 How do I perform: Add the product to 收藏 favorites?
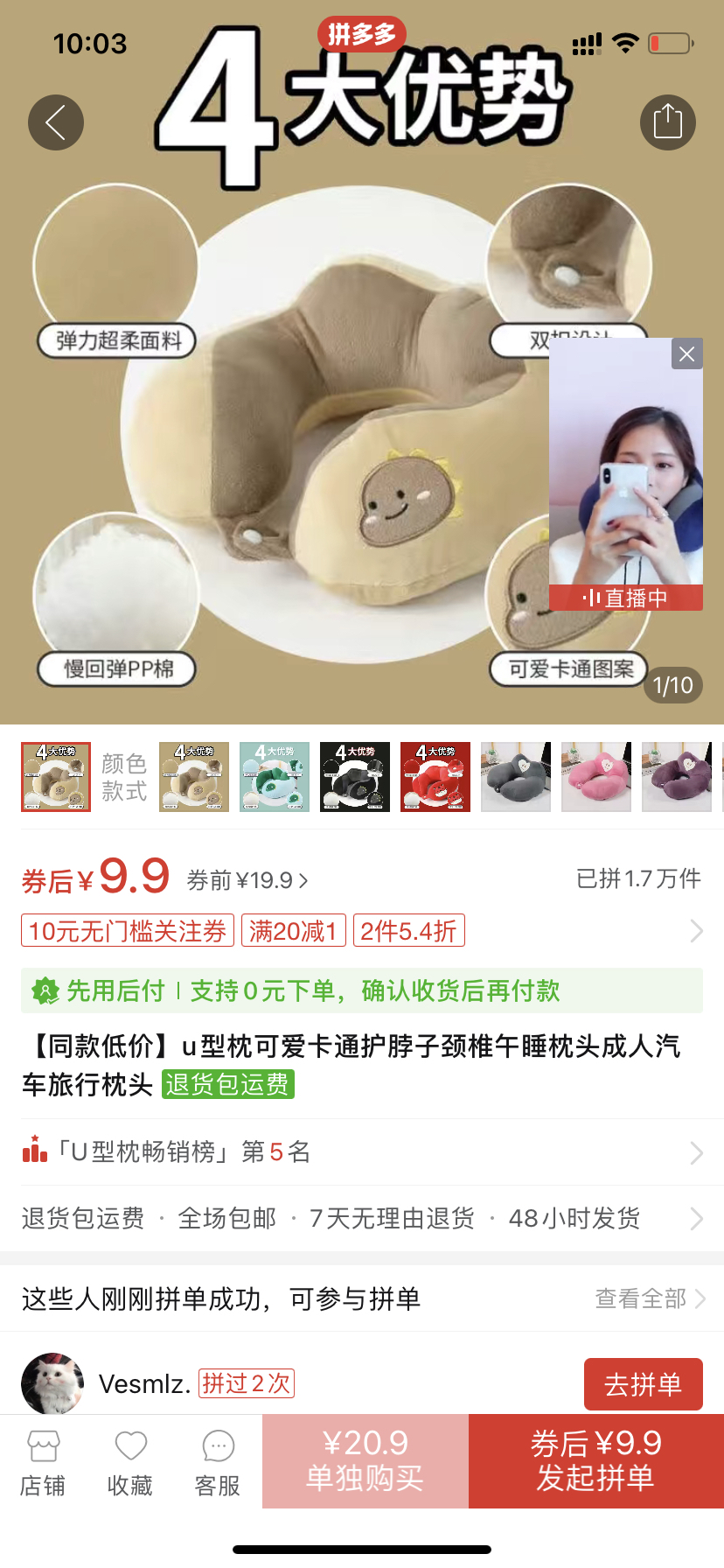pyautogui.click(x=130, y=1463)
